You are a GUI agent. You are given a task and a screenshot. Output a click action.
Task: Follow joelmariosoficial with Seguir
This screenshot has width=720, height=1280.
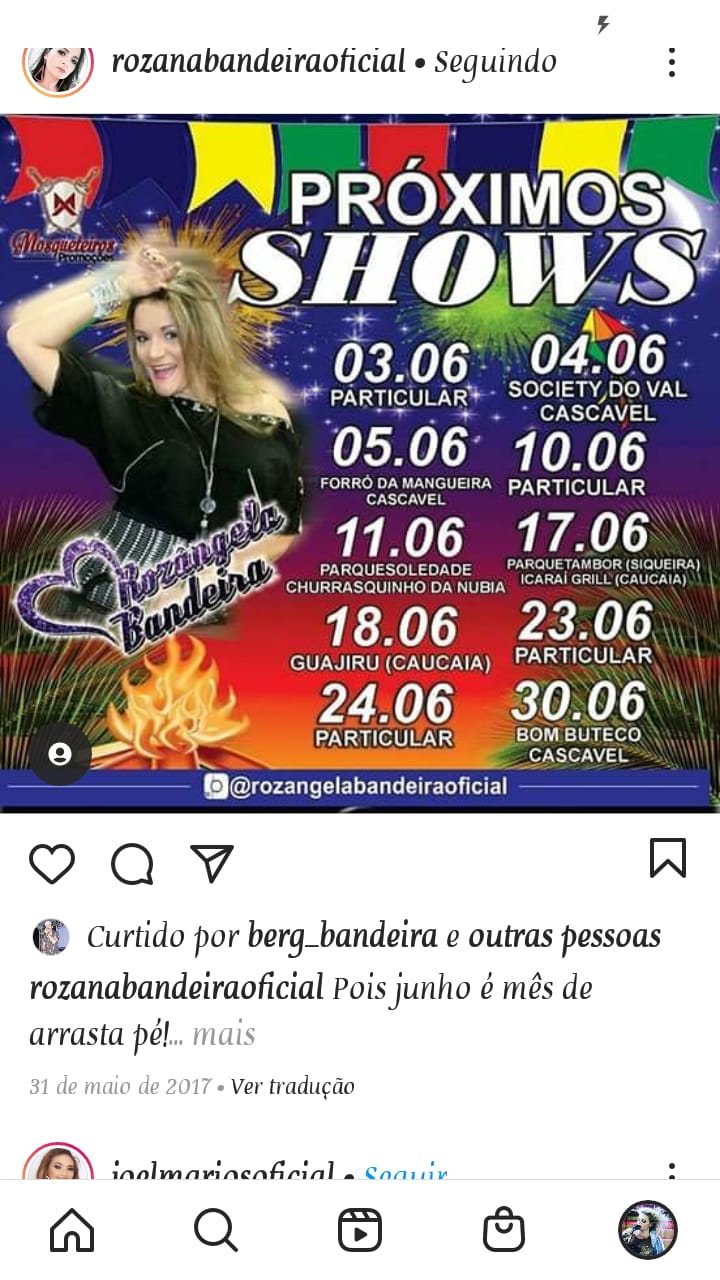pos(405,1170)
